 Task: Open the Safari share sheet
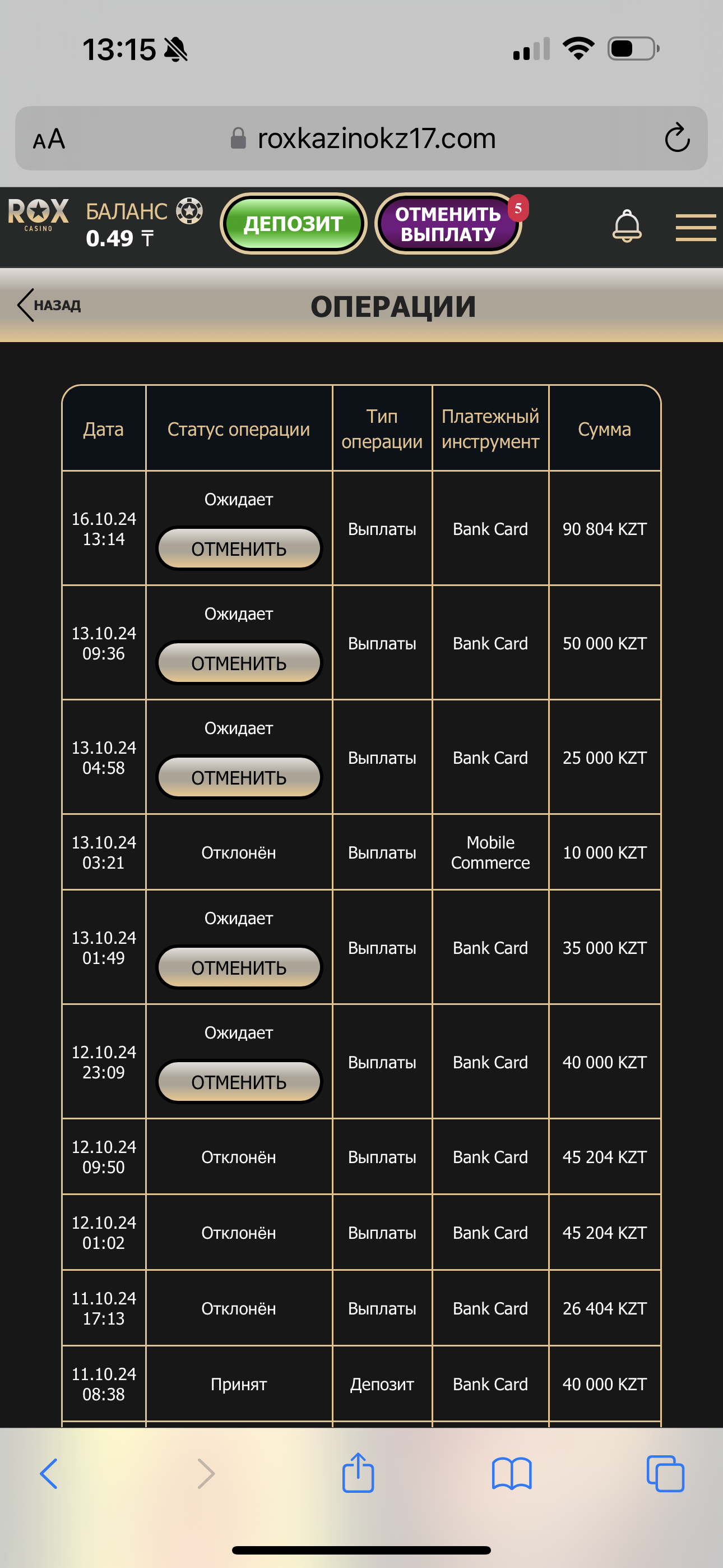[358, 1473]
